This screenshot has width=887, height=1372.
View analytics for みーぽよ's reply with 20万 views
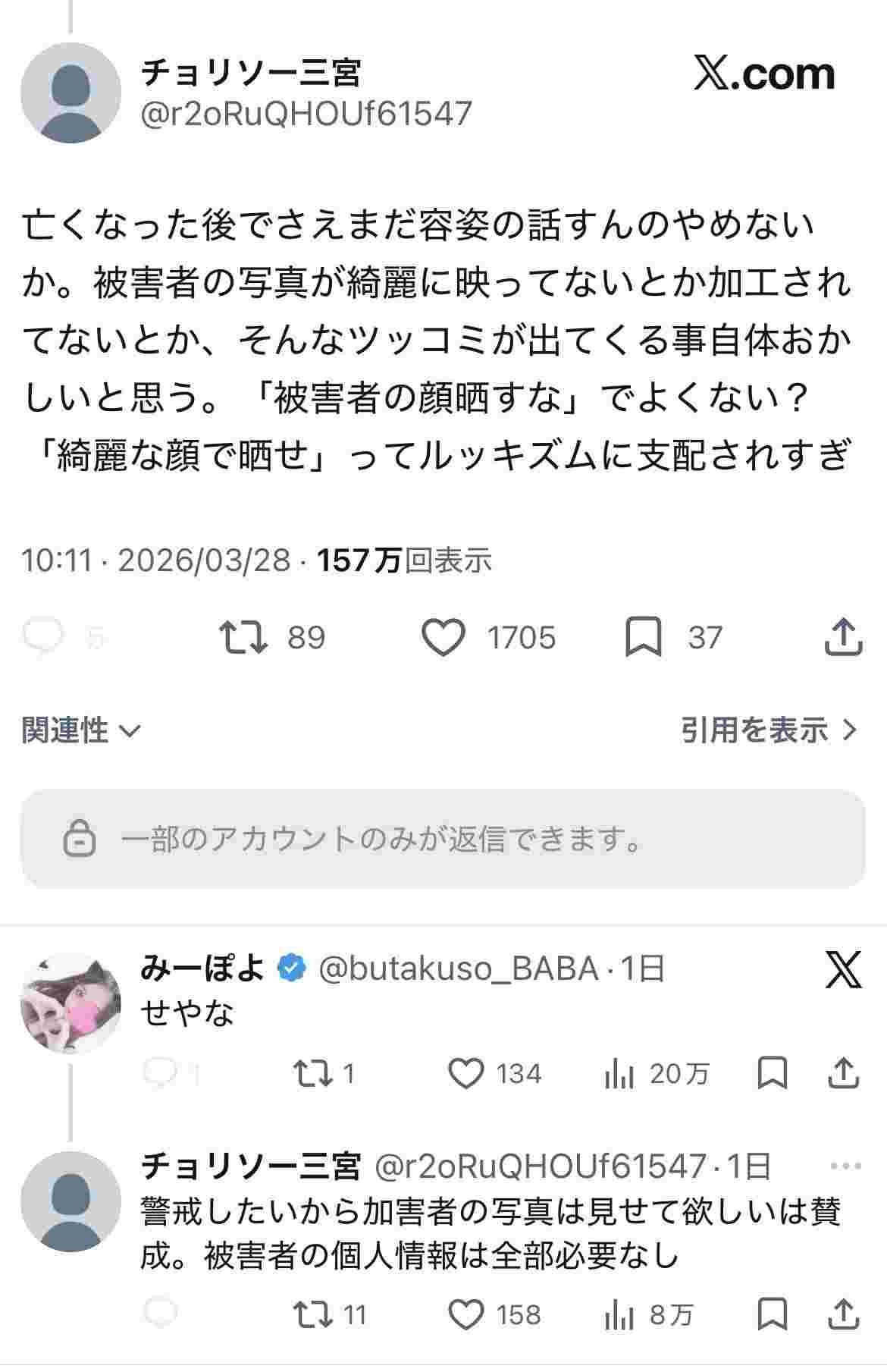click(x=619, y=1074)
